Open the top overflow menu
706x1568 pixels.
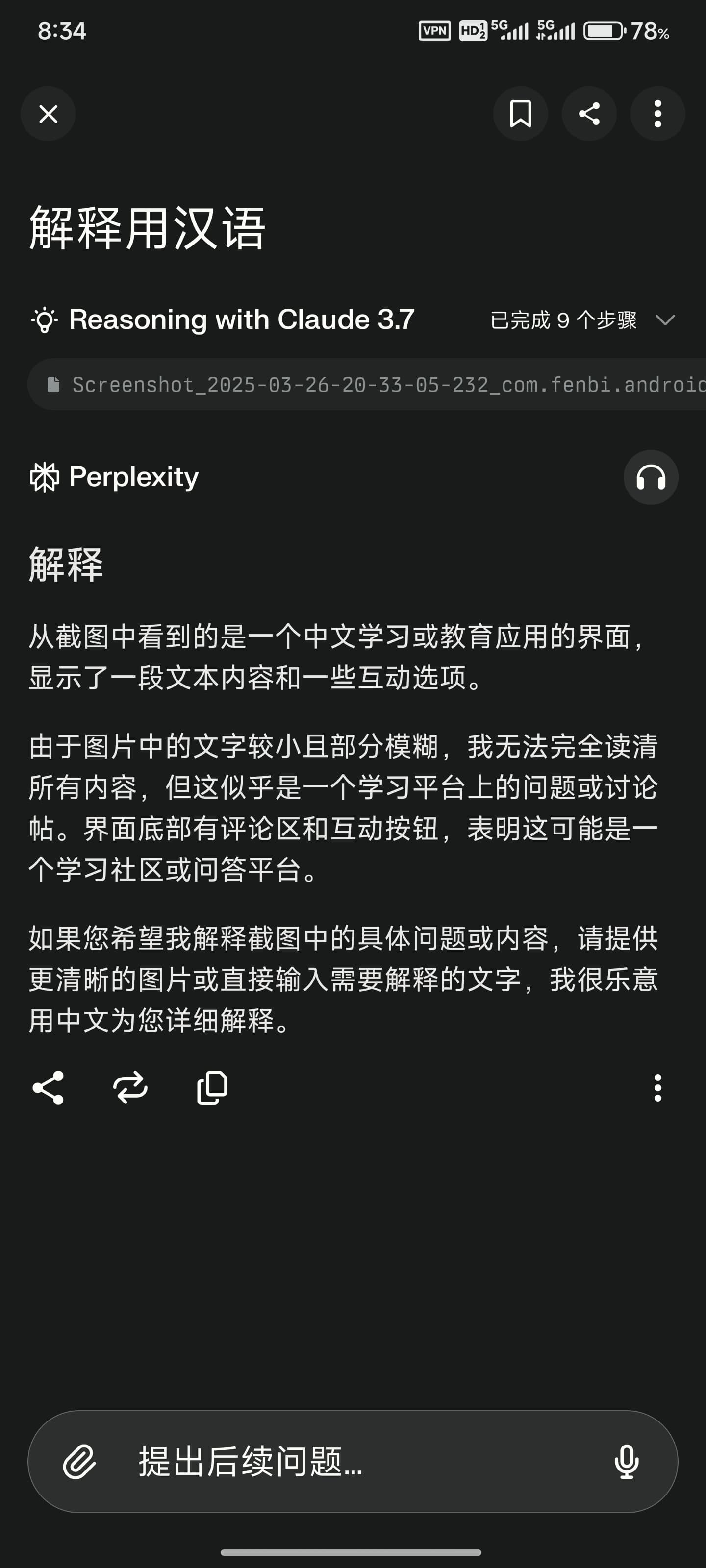(x=657, y=114)
